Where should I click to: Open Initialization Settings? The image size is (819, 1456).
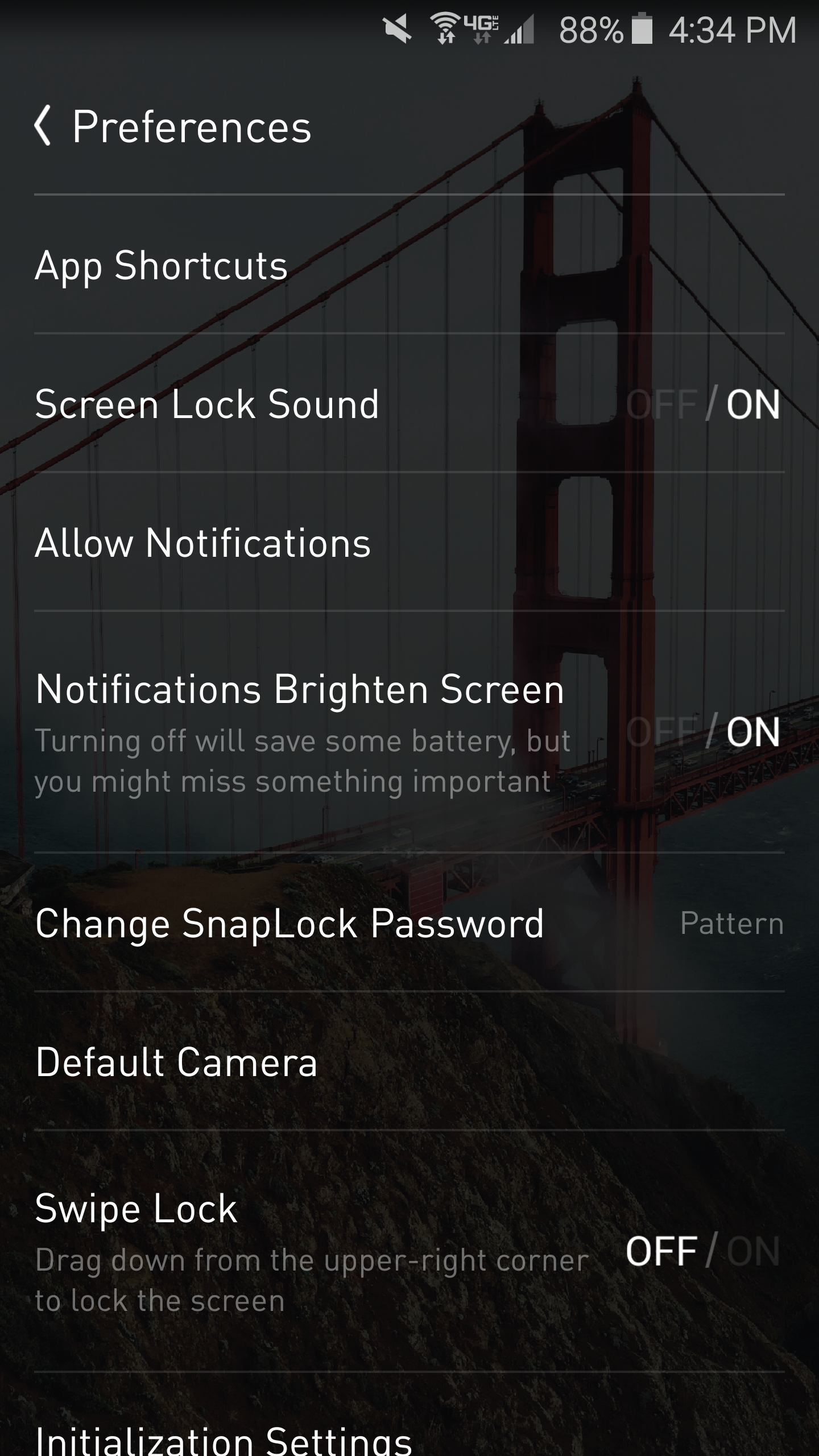point(224,1439)
